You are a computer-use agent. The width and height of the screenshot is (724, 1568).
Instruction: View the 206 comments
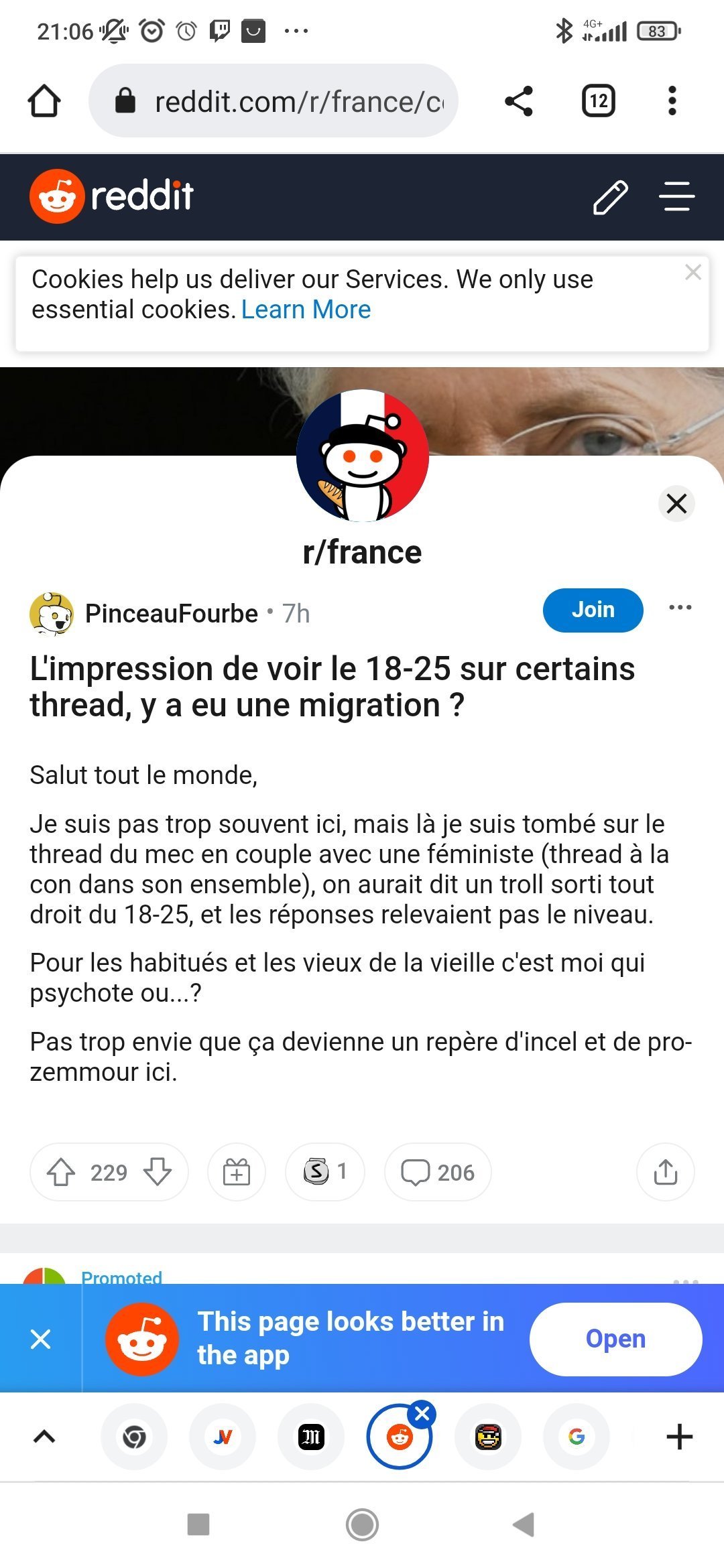(x=438, y=1172)
